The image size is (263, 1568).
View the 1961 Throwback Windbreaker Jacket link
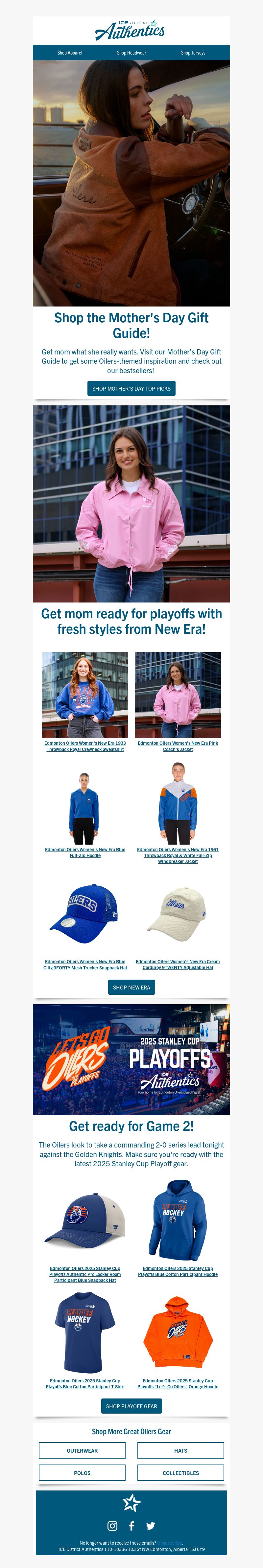[x=178, y=855]
